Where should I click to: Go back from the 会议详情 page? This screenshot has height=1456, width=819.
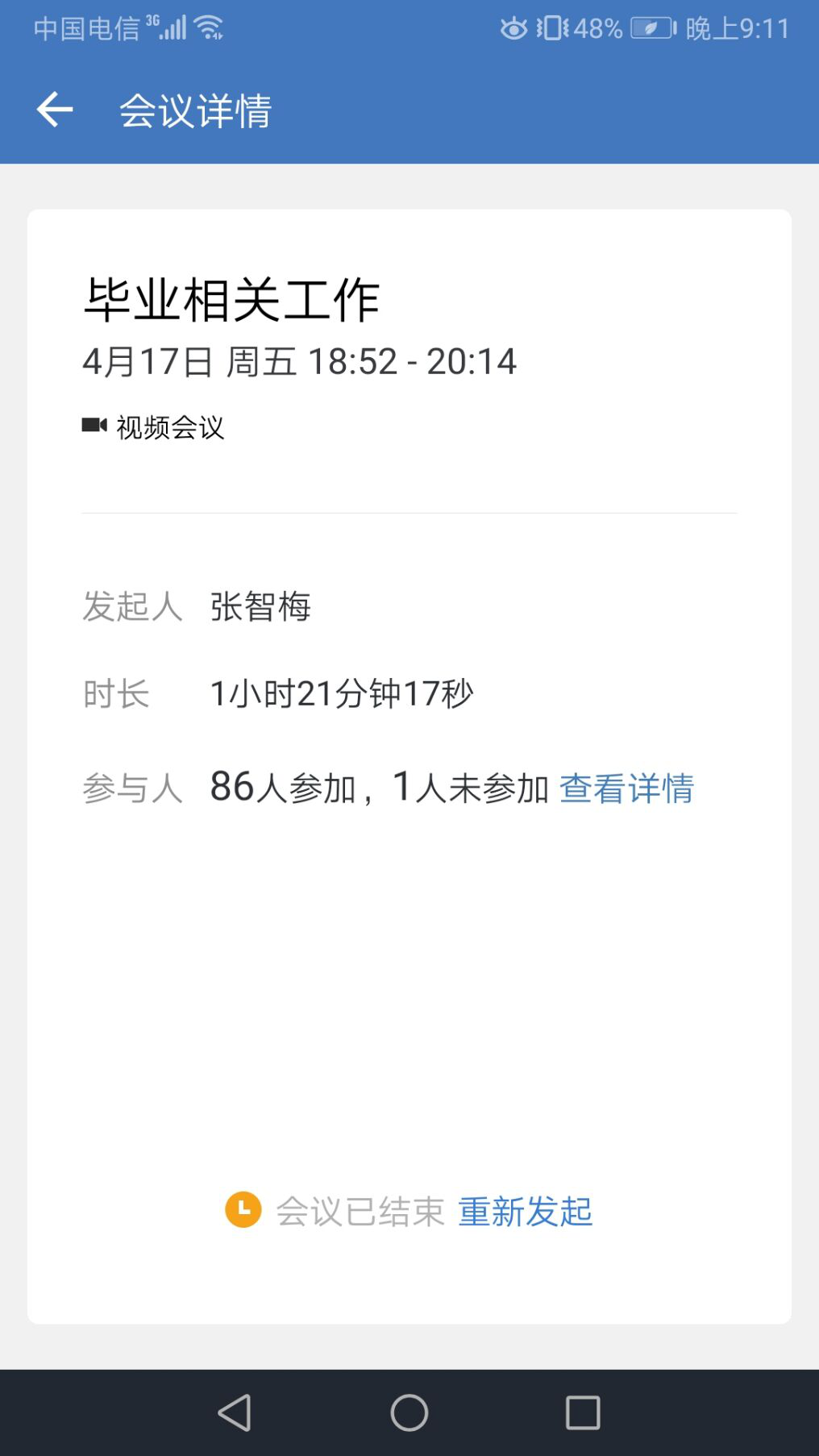55,110
